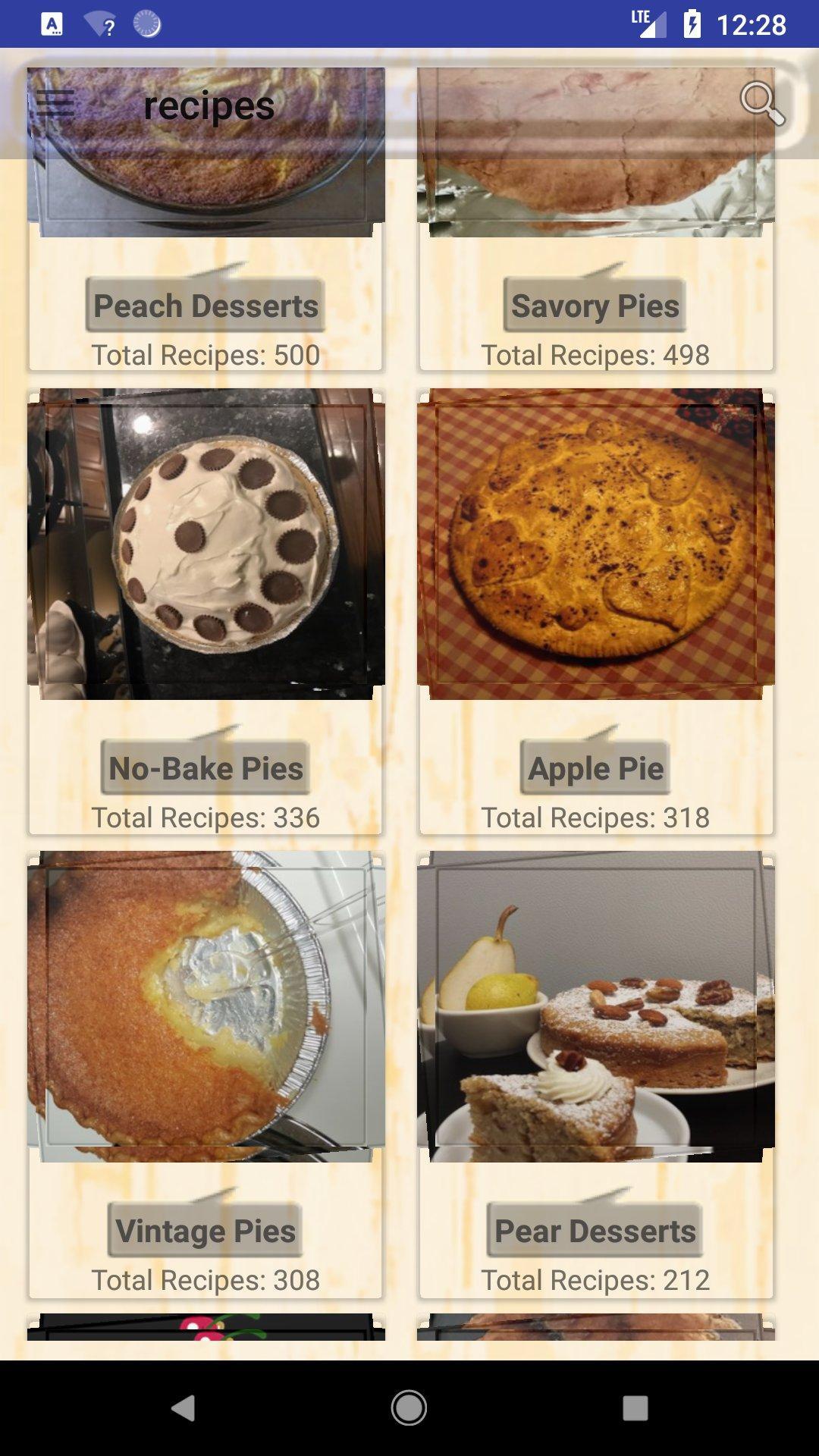Viewport: 819px width, 1456px height.
Task: Open the hamburger drawer menu
Action: [x=55, y=104]
